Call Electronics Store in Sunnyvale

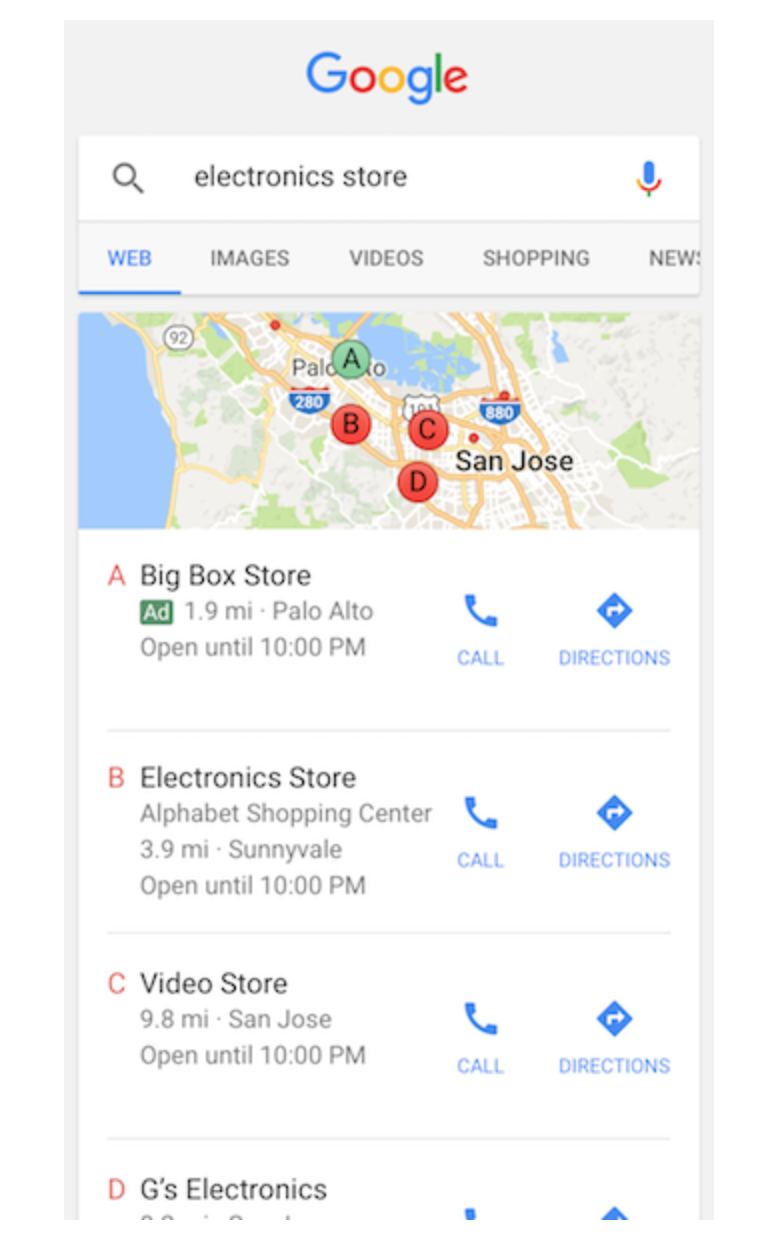(x=480, y=830)
